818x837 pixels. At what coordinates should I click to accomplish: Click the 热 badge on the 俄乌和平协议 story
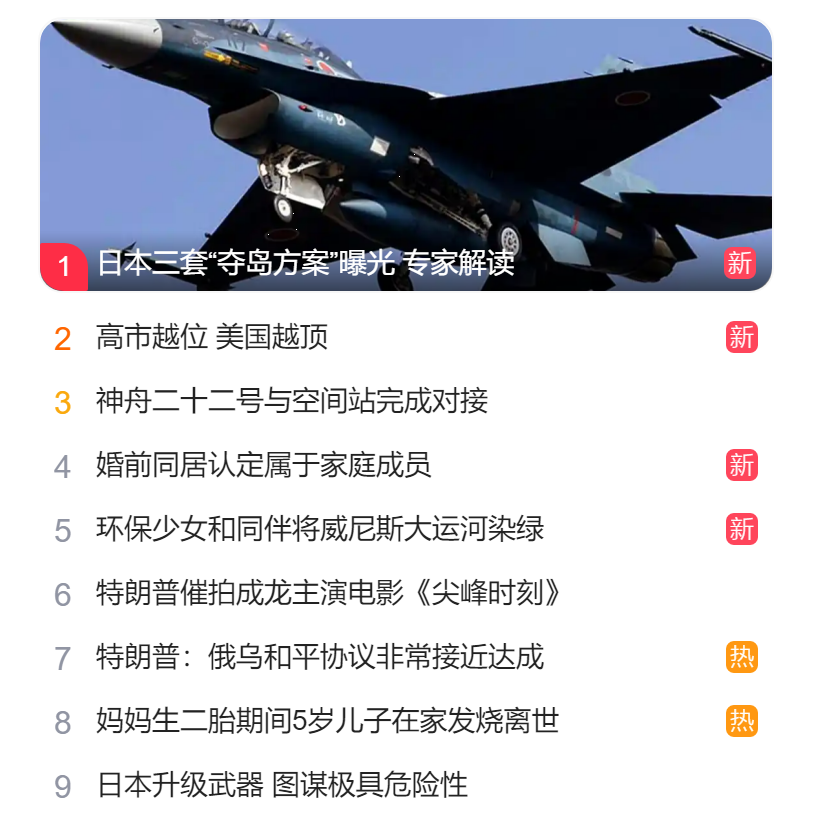coord(740,658)
